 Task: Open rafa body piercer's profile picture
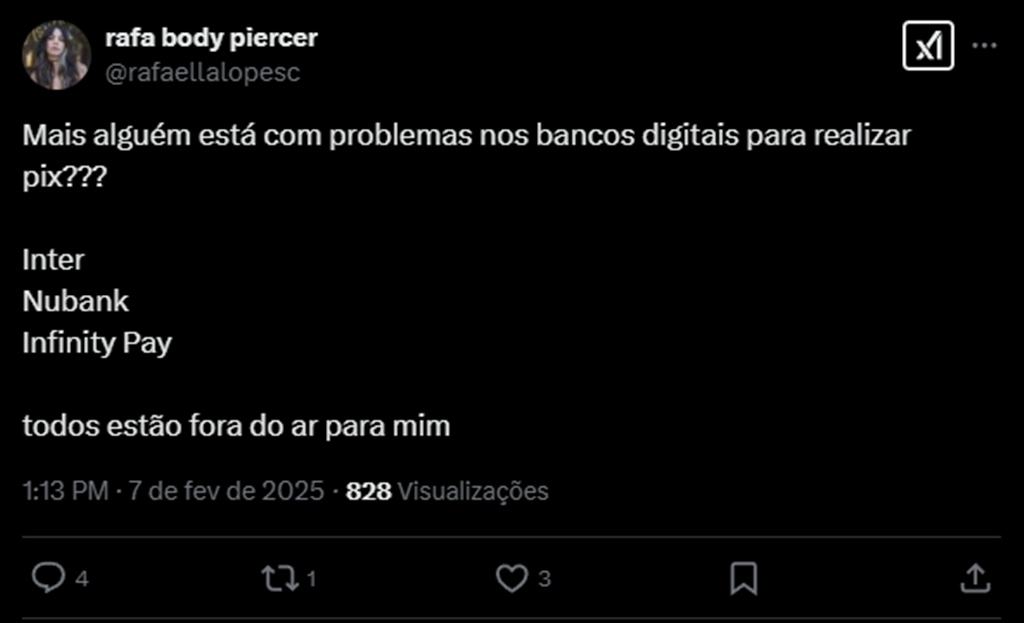(x=56, y=55)
